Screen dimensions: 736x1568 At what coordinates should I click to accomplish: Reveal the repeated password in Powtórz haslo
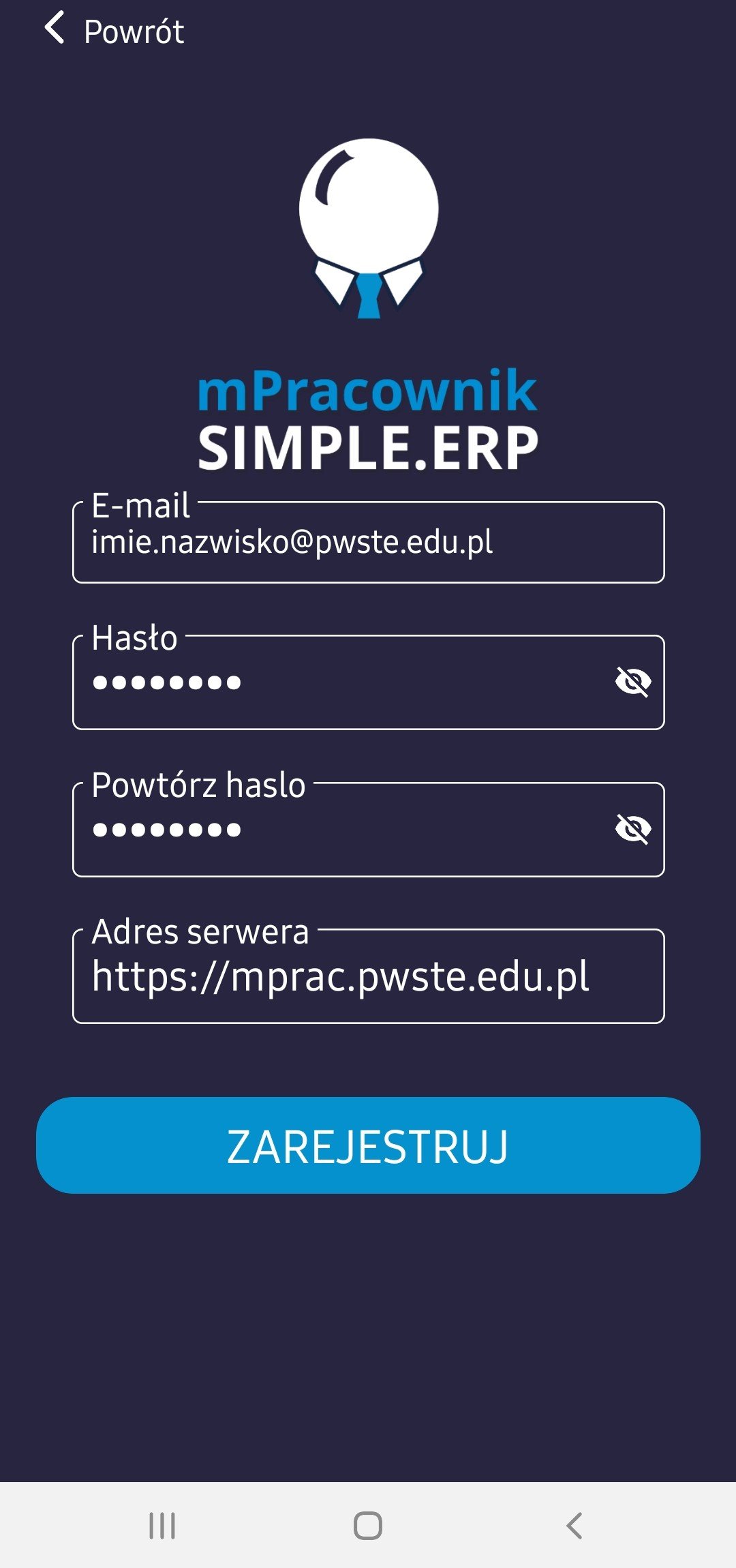click(x=633, y=829)
